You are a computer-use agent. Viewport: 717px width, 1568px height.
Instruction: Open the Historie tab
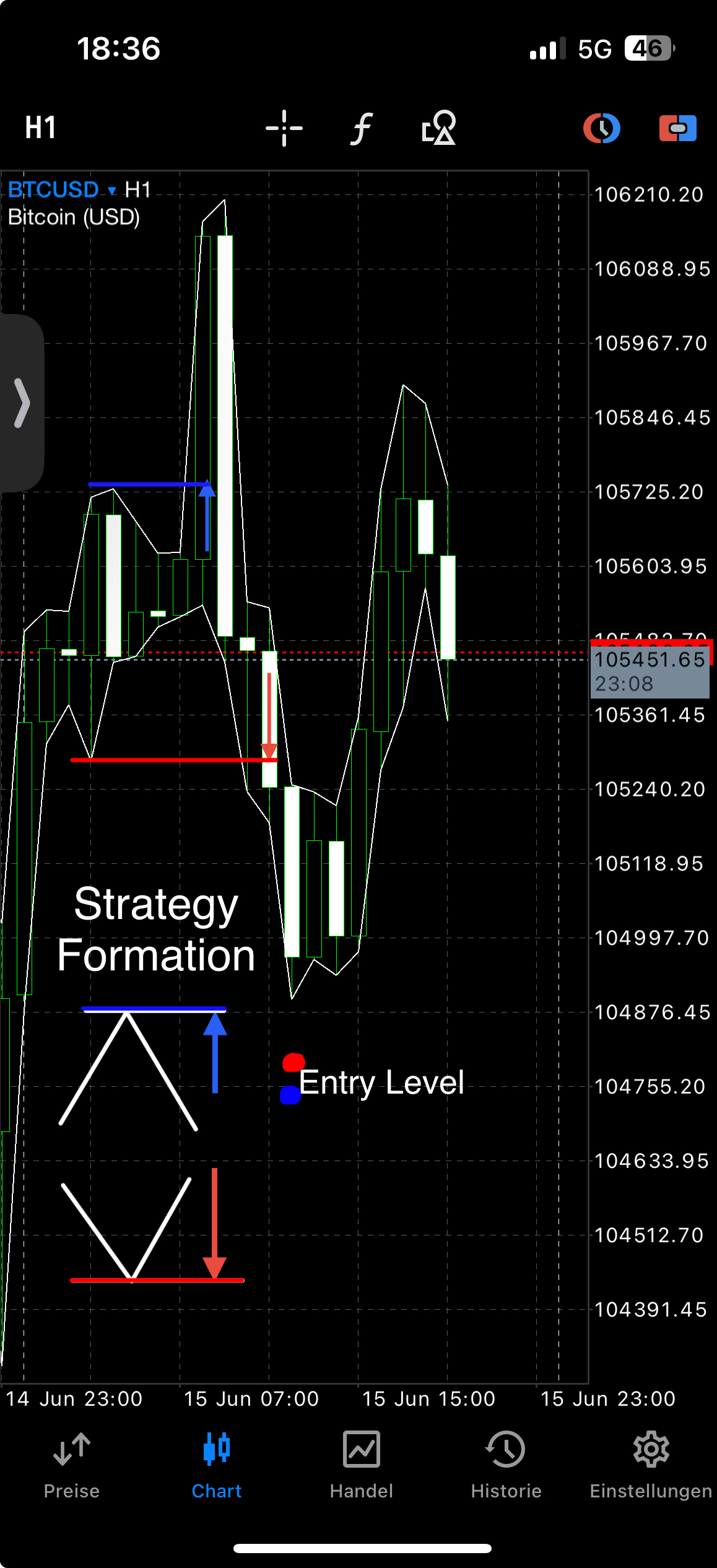pyautogui.click(x=506, y=1465)
